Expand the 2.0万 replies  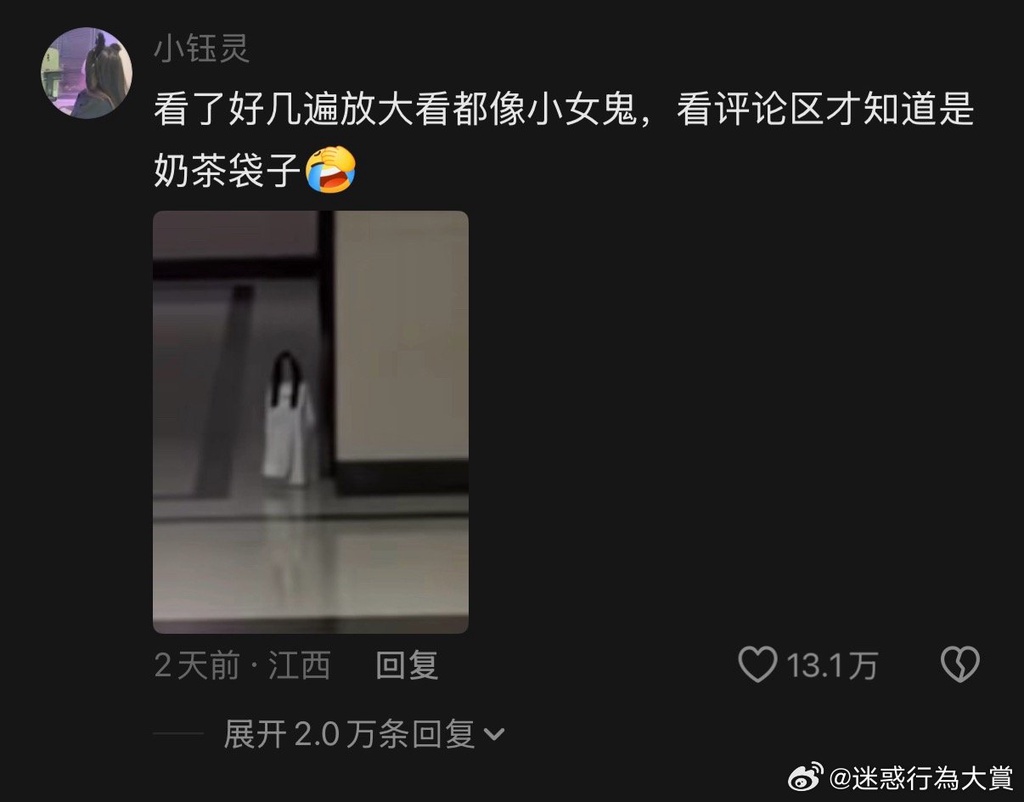point(364,736)
